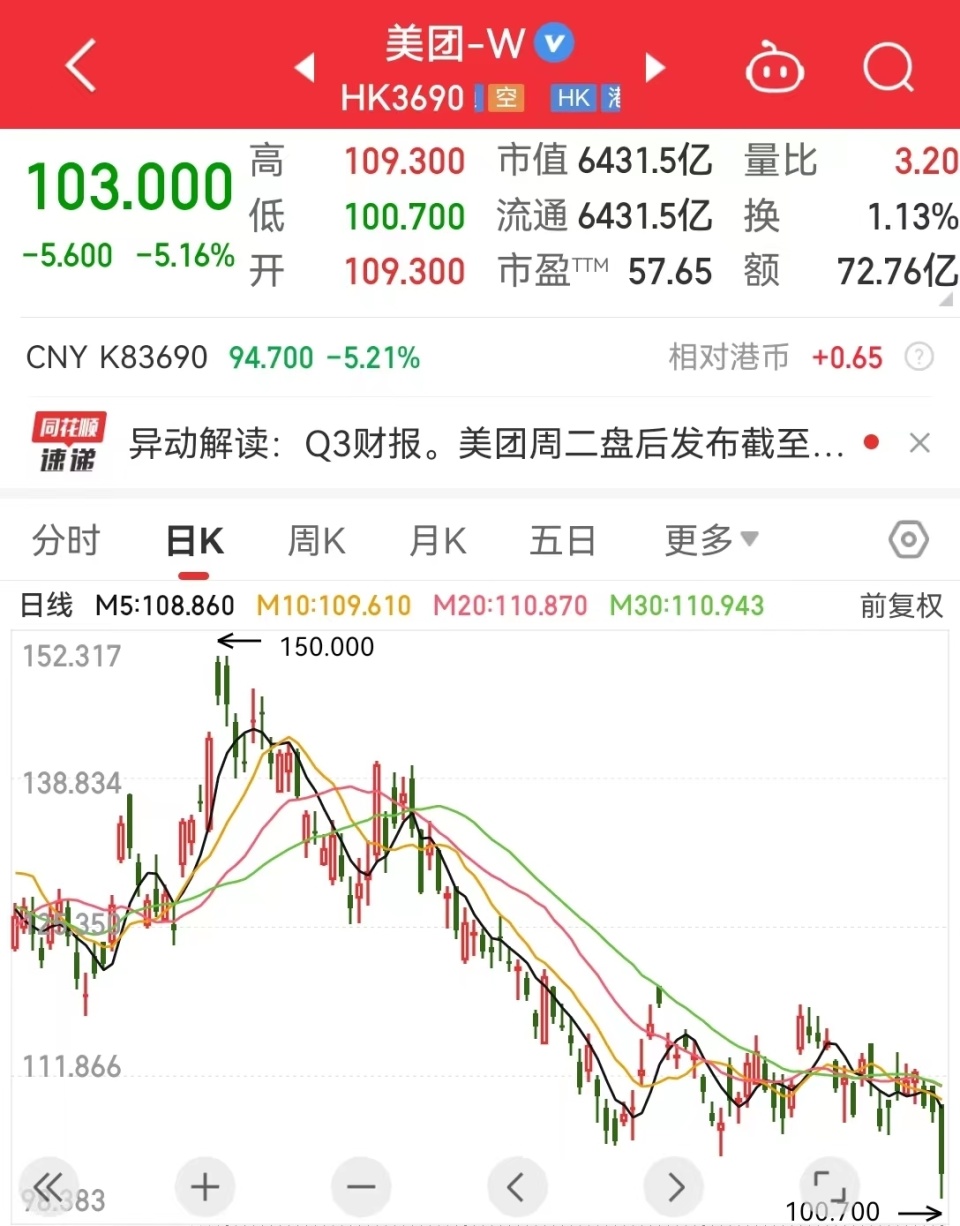Enter fullscreen landscape chart mode
This screenshot has width=960, height=1226.
click(x=829, y=1187)
